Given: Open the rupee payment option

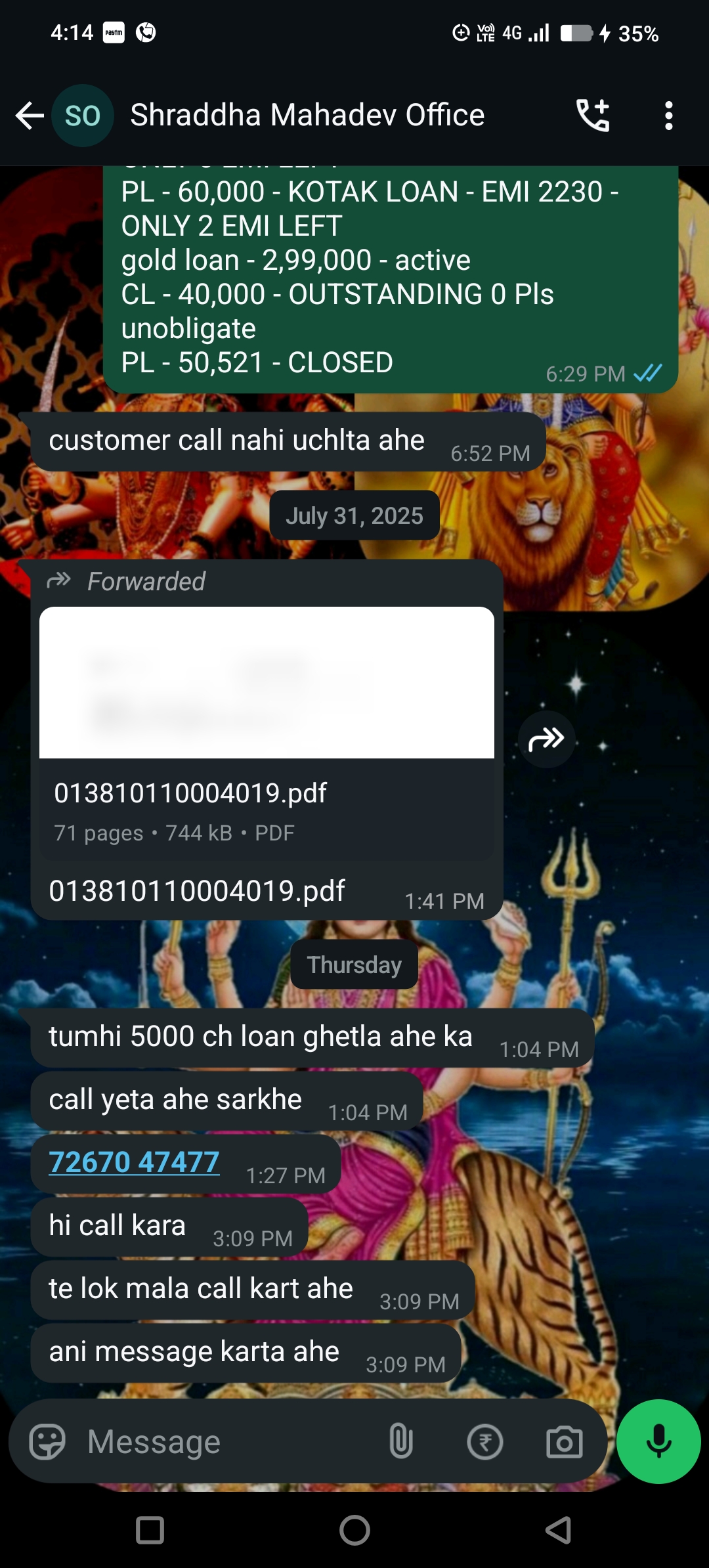Looking at the screenshot, I should [x=484, y=1443].
